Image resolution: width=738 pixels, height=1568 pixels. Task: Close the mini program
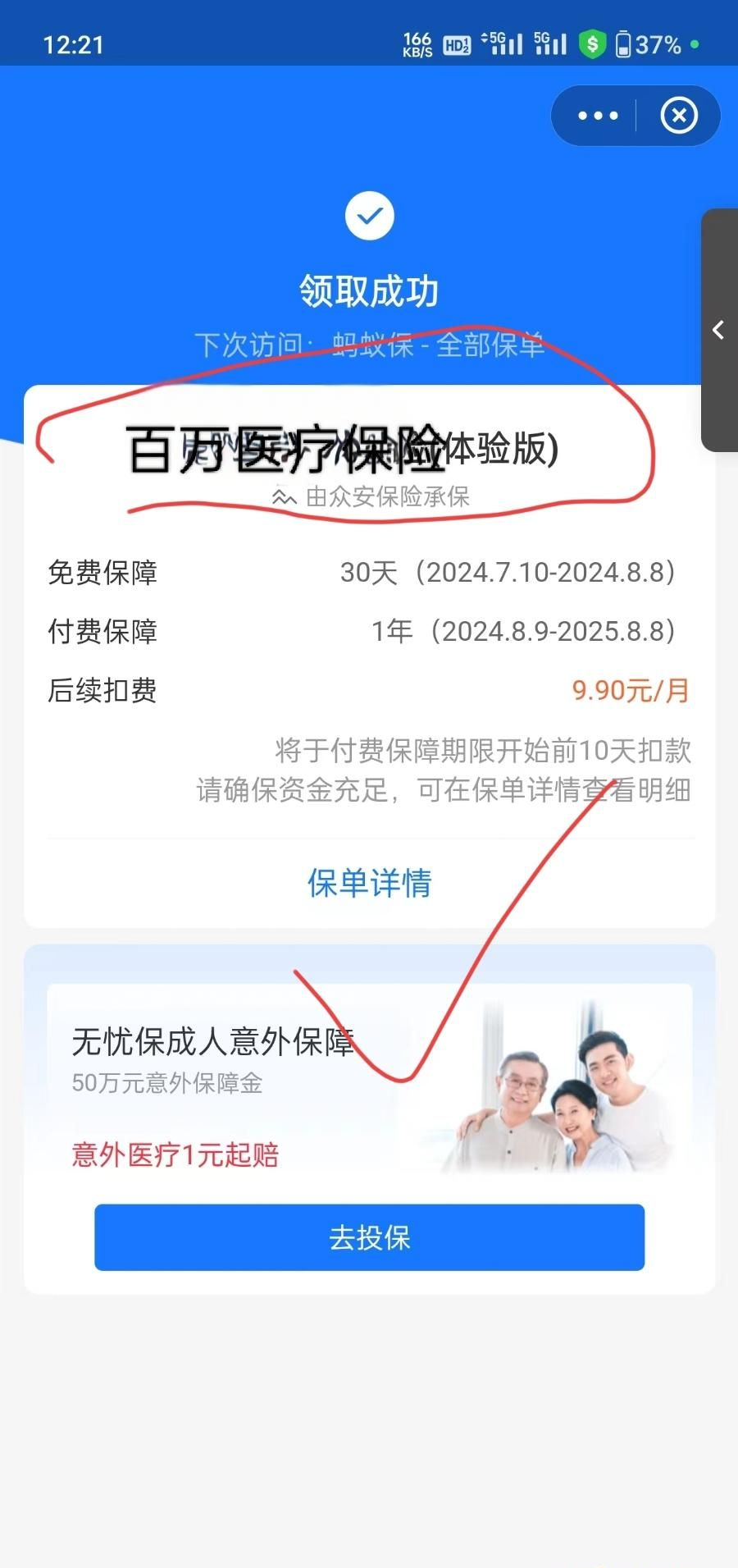(679, 116)
